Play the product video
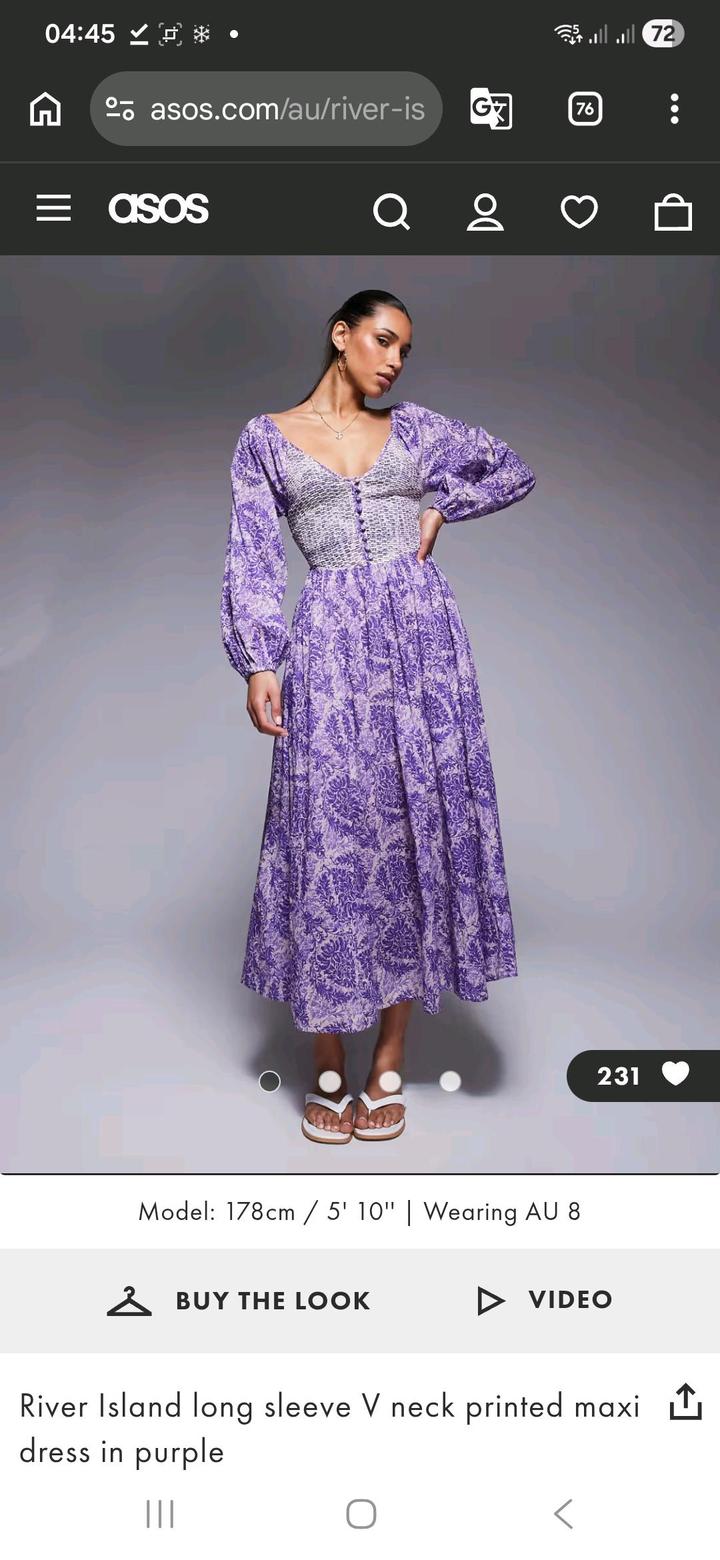Viewport: 720px width, 1560px height. tap(544, 1300)
